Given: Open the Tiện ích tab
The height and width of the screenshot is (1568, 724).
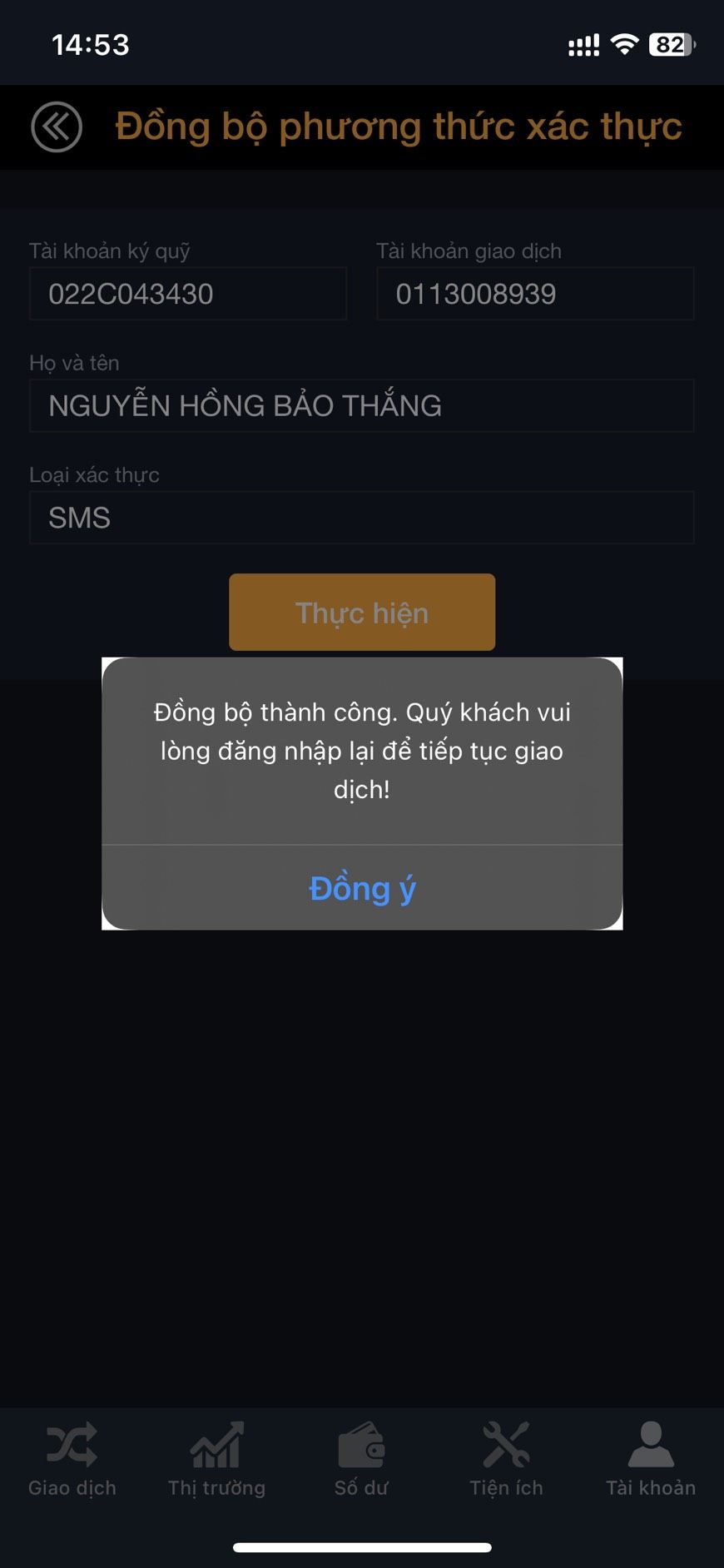Looking at the screenshot, I should (x=506, y=1458).
